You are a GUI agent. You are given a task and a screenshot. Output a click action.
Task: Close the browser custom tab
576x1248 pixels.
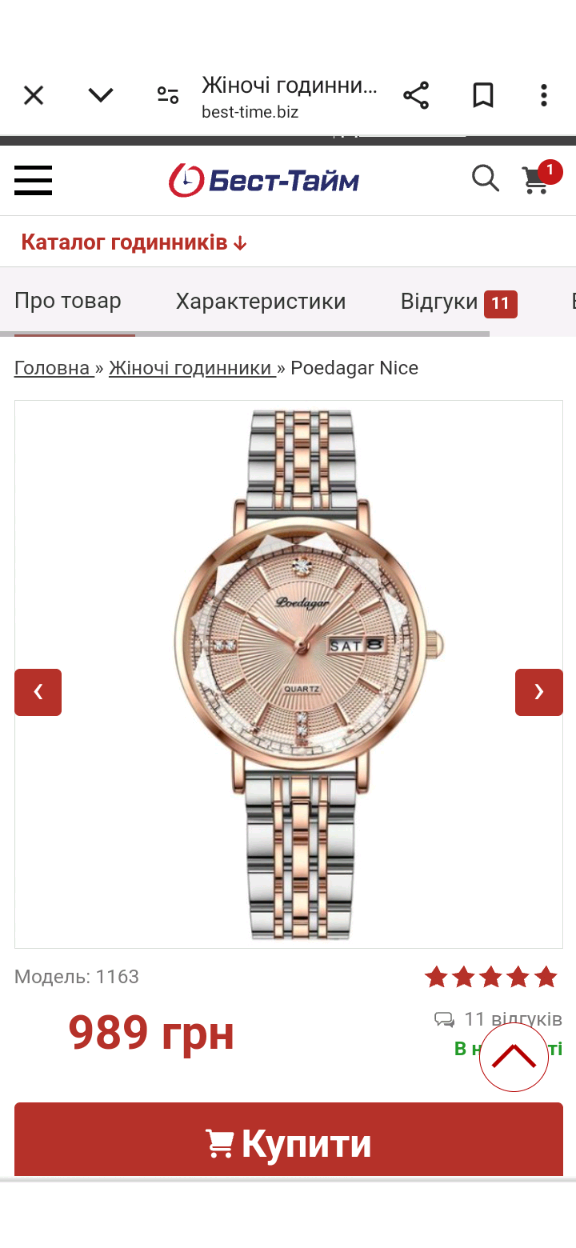pos(34,95)
